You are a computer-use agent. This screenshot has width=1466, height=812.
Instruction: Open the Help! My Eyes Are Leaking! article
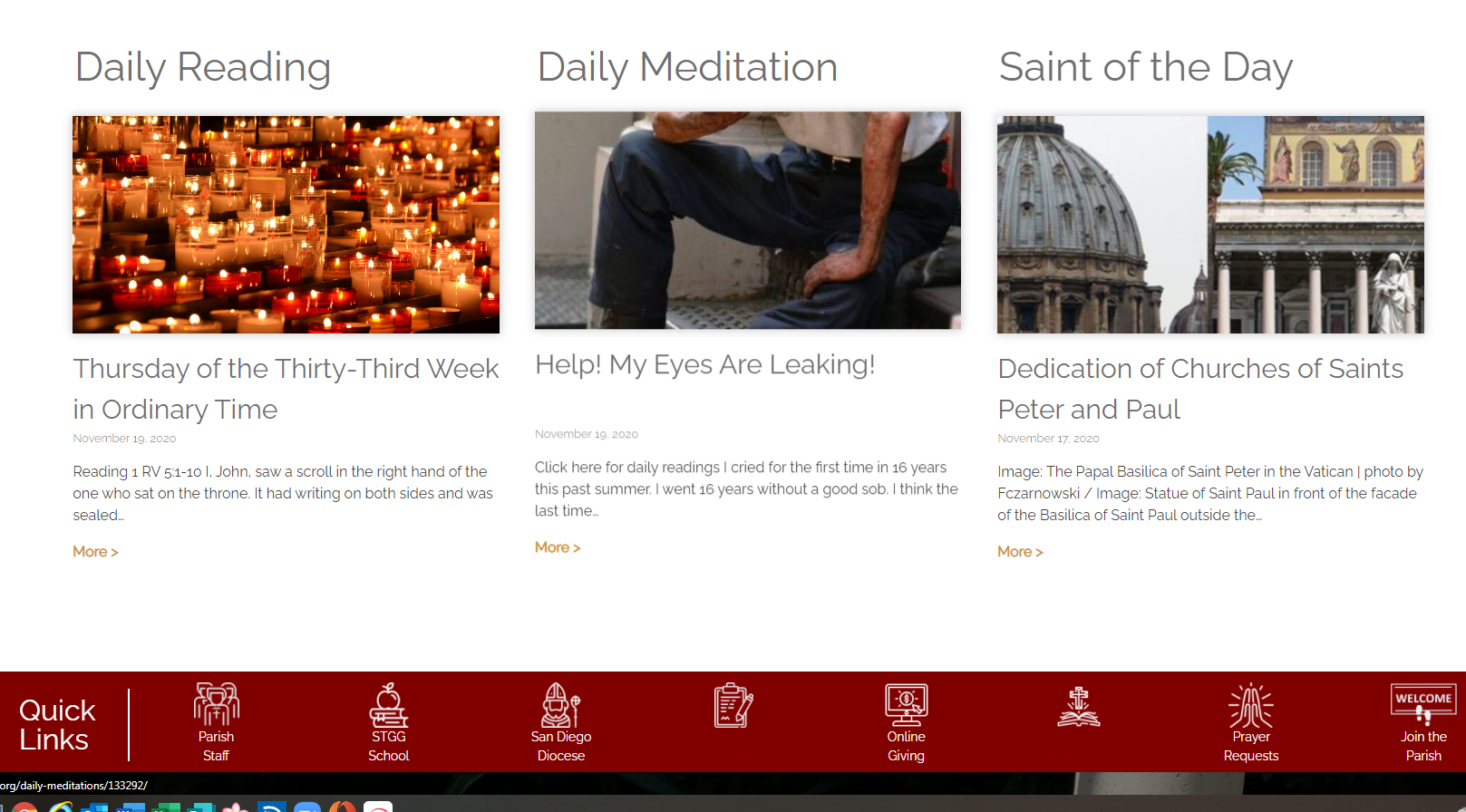click(x=704, y=364)
